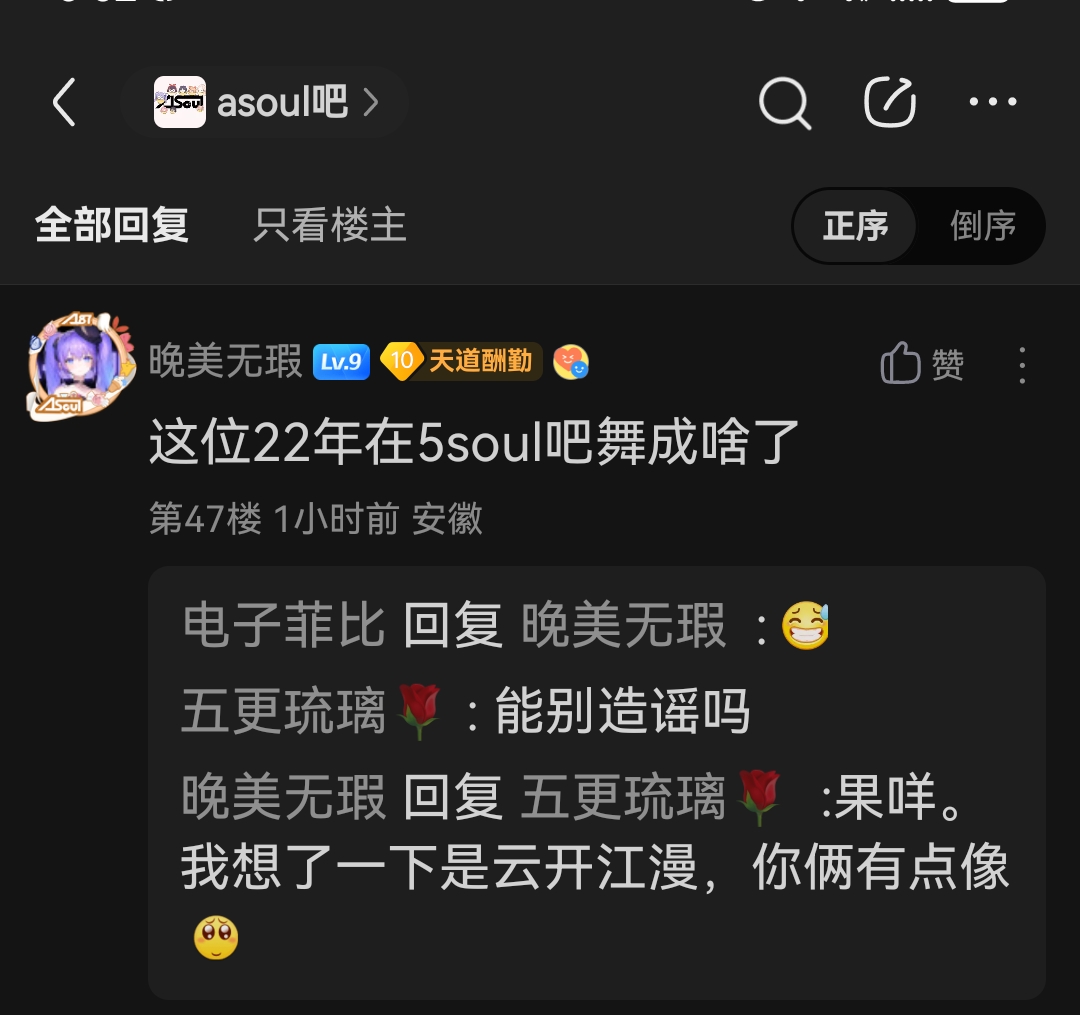Screen dimensions: 1080x1015
Task: Tap the share icon in top bar
Action: click(x=889, y=102)
